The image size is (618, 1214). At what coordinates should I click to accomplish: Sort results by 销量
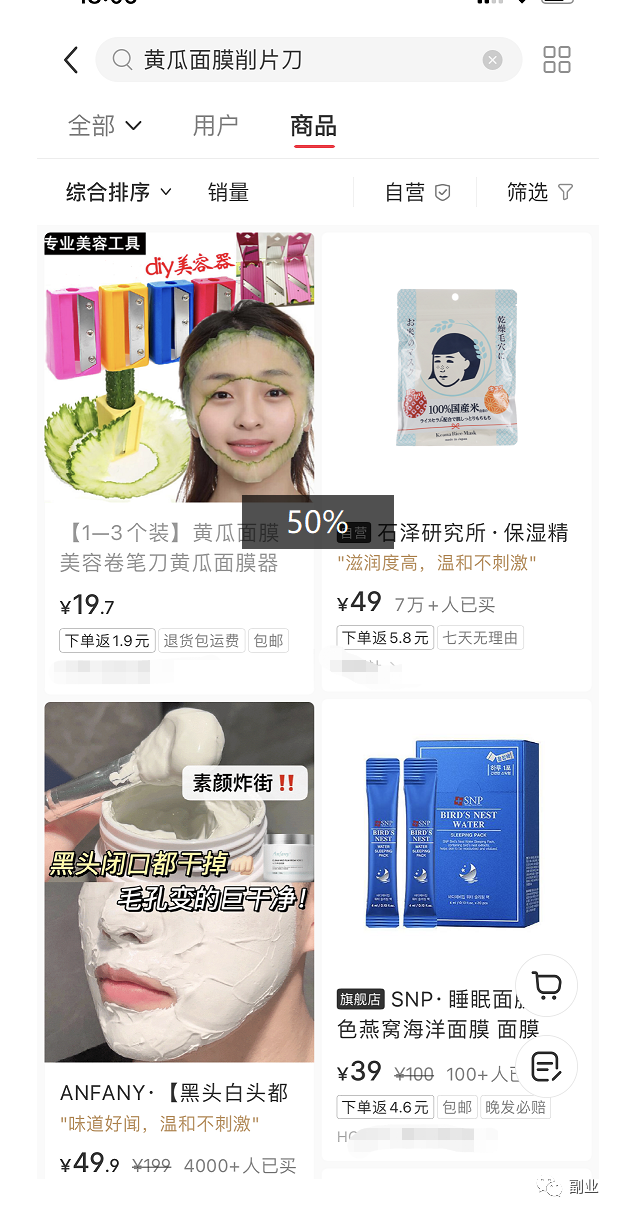coord(228,192)
